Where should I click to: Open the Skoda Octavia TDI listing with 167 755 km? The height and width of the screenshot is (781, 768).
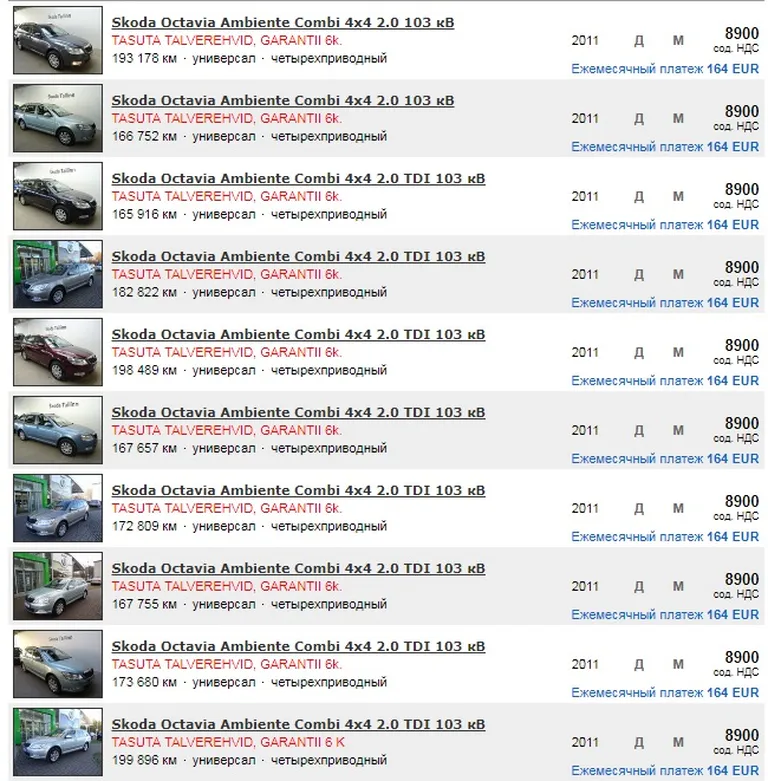point(298,568)
